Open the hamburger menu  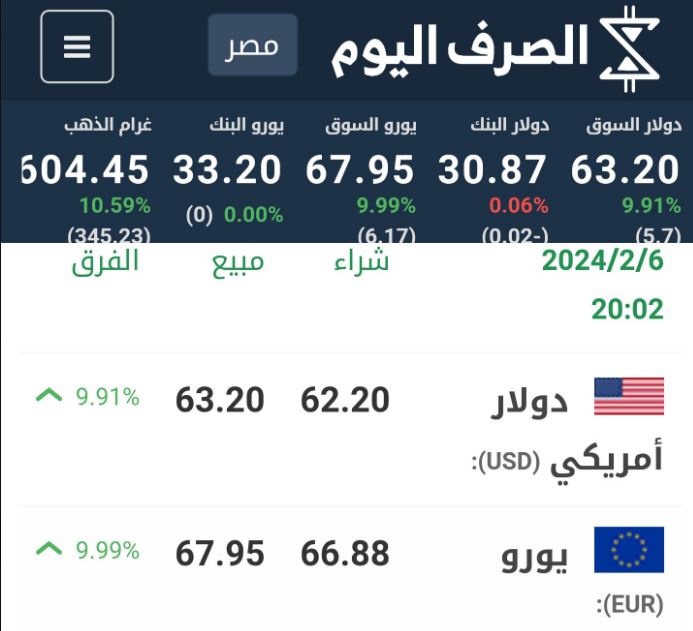[77, 47]
